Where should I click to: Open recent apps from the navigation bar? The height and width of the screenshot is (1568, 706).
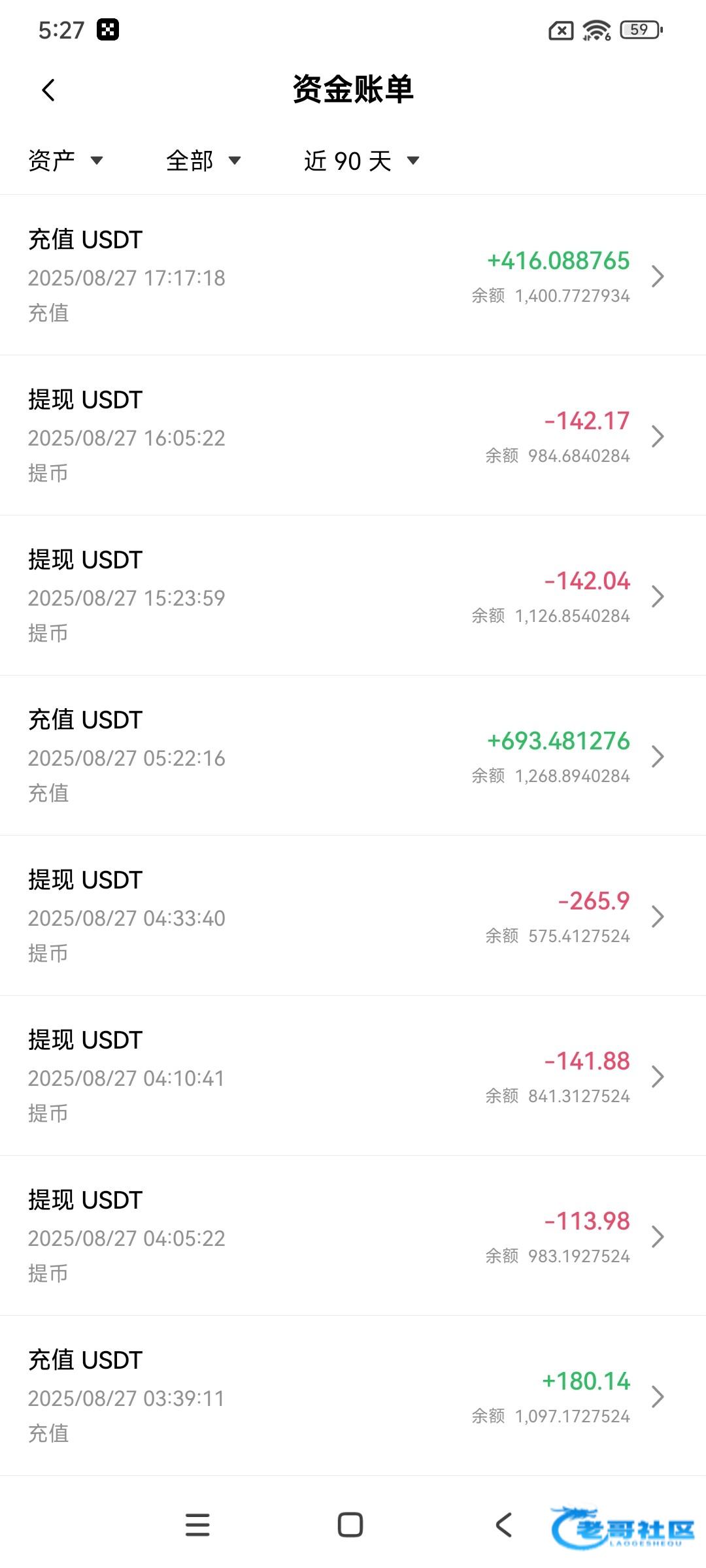(x=197, y=1525)
